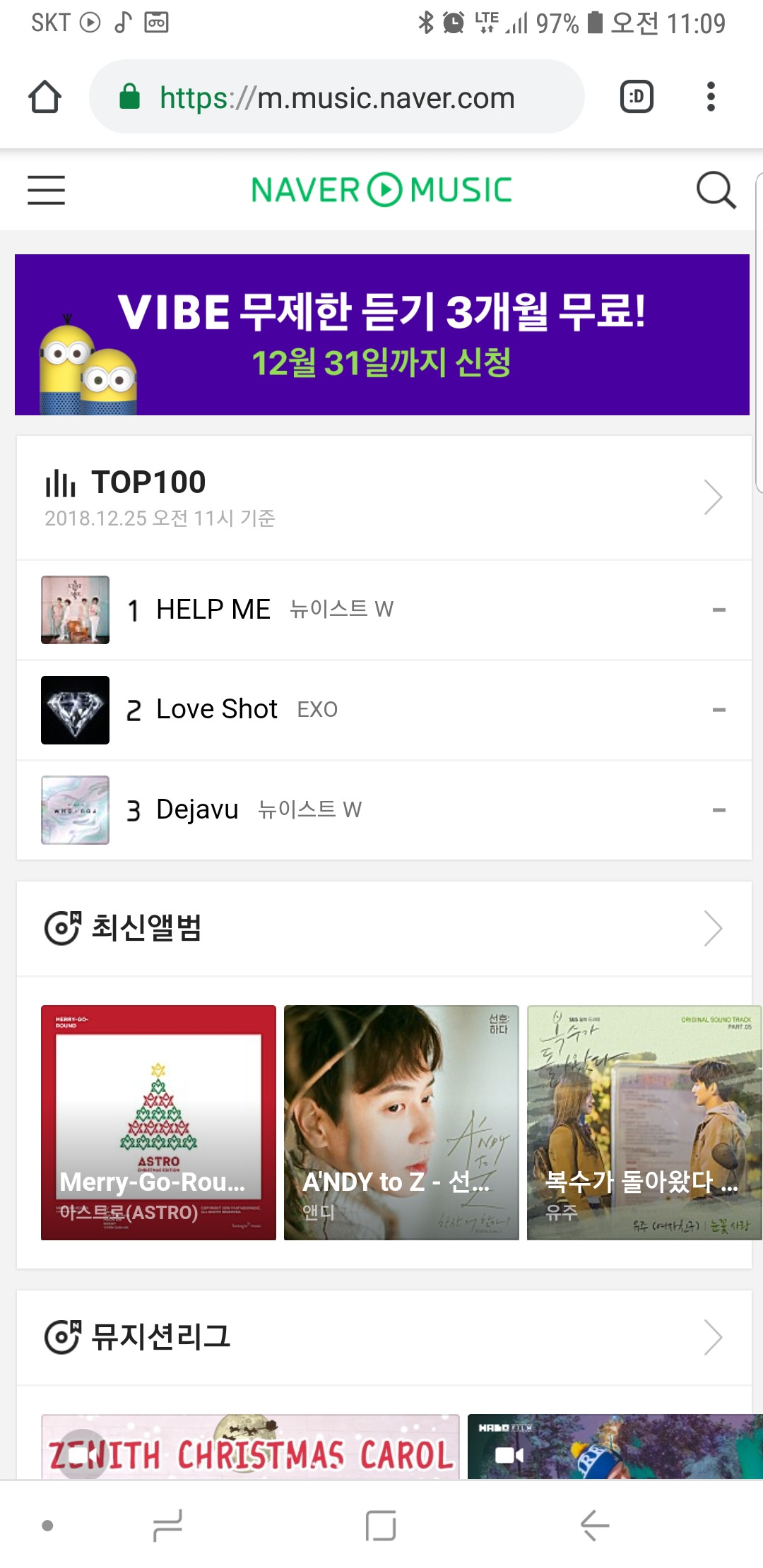
Task: Open the browser tab switcher
Action: coord(636,97)
